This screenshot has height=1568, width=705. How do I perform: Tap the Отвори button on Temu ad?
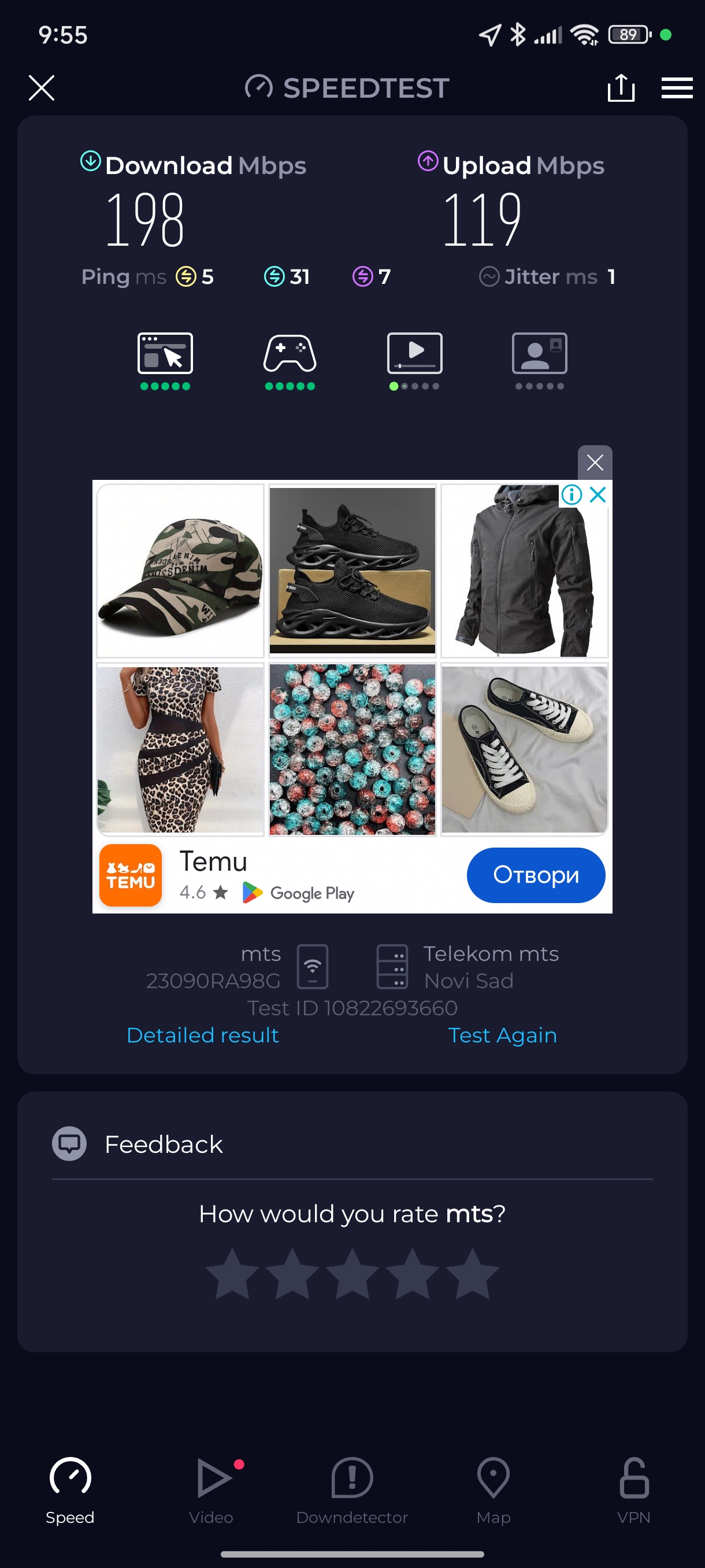[x=535, y=875]
